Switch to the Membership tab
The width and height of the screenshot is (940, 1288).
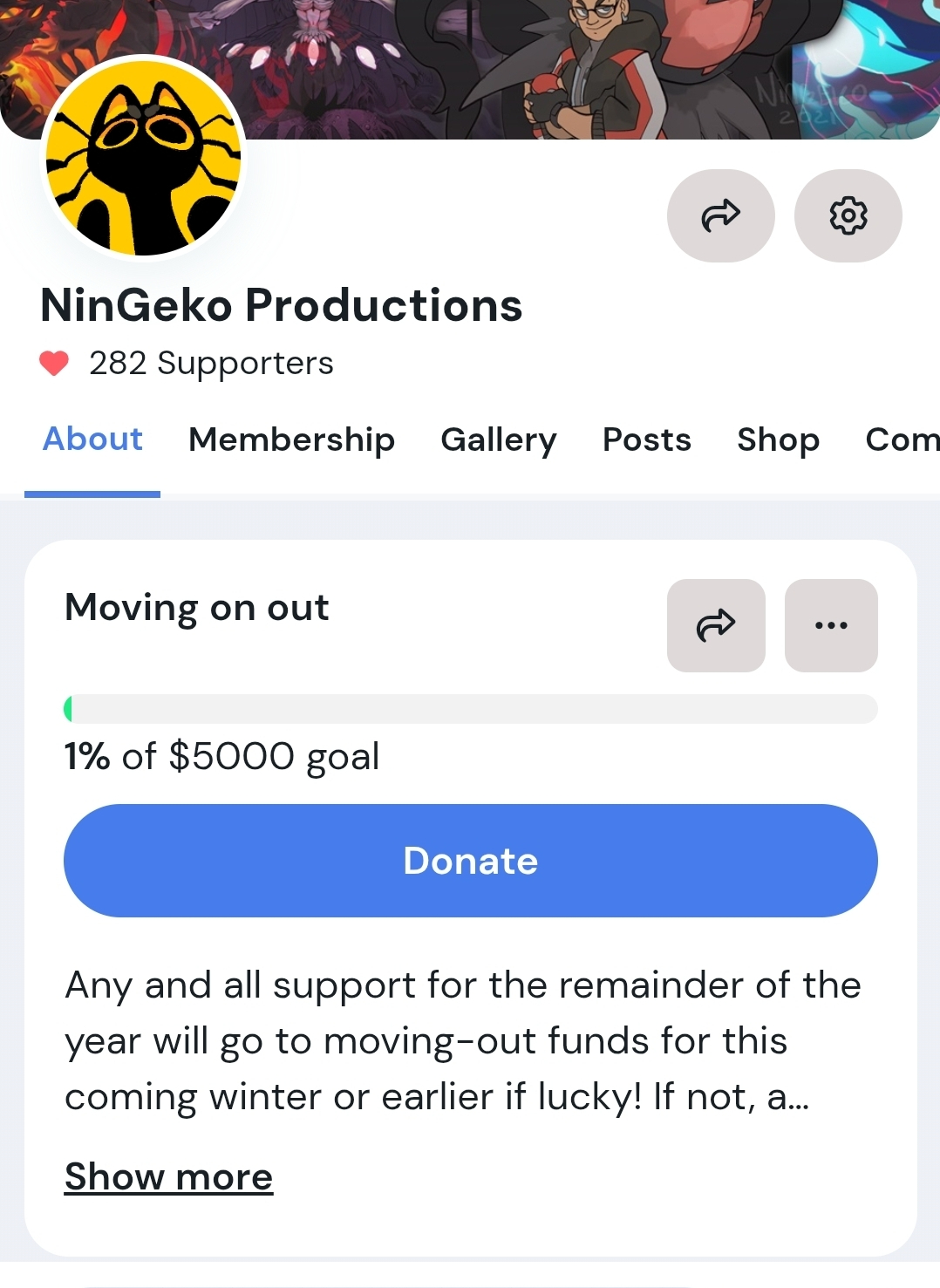(x=291, y=440)
